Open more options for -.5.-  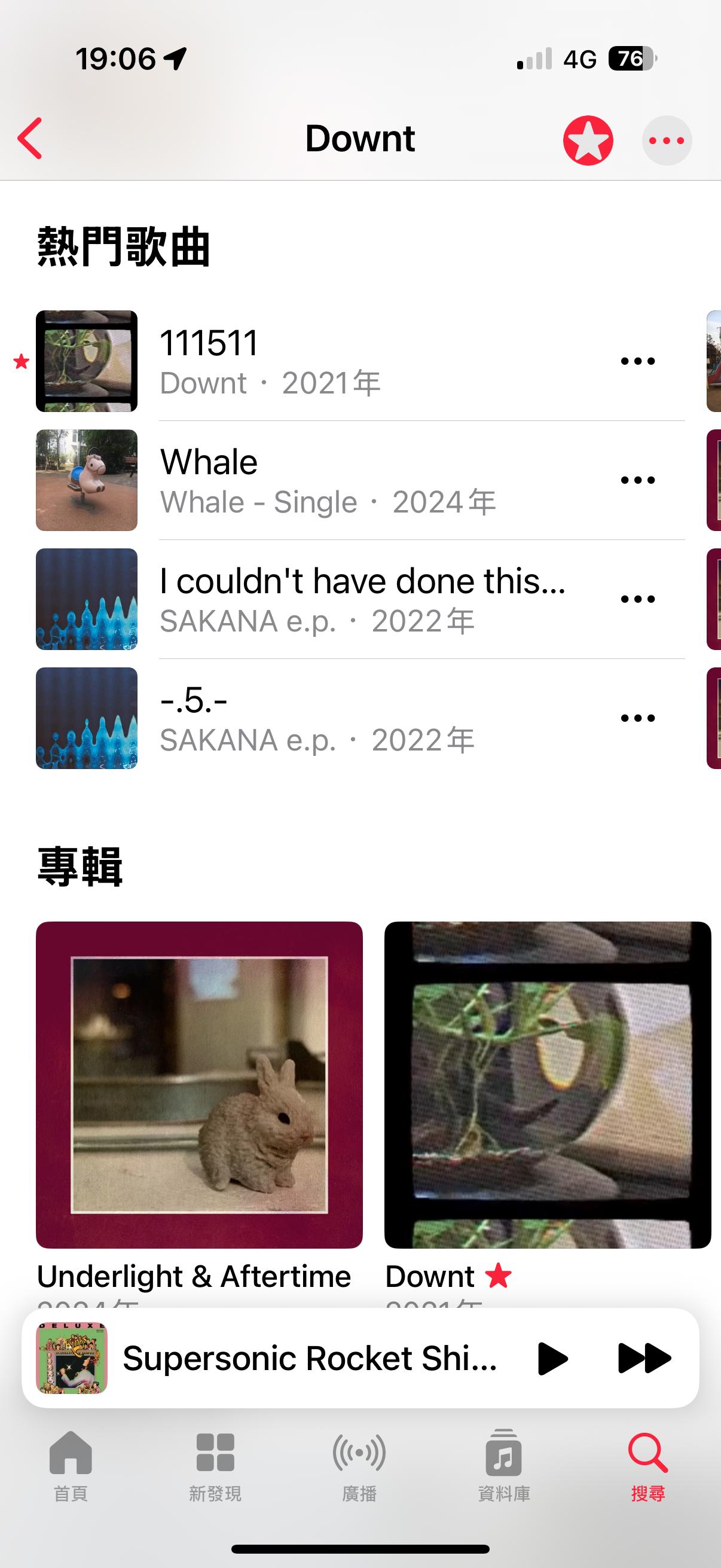(x=638, y=718)
